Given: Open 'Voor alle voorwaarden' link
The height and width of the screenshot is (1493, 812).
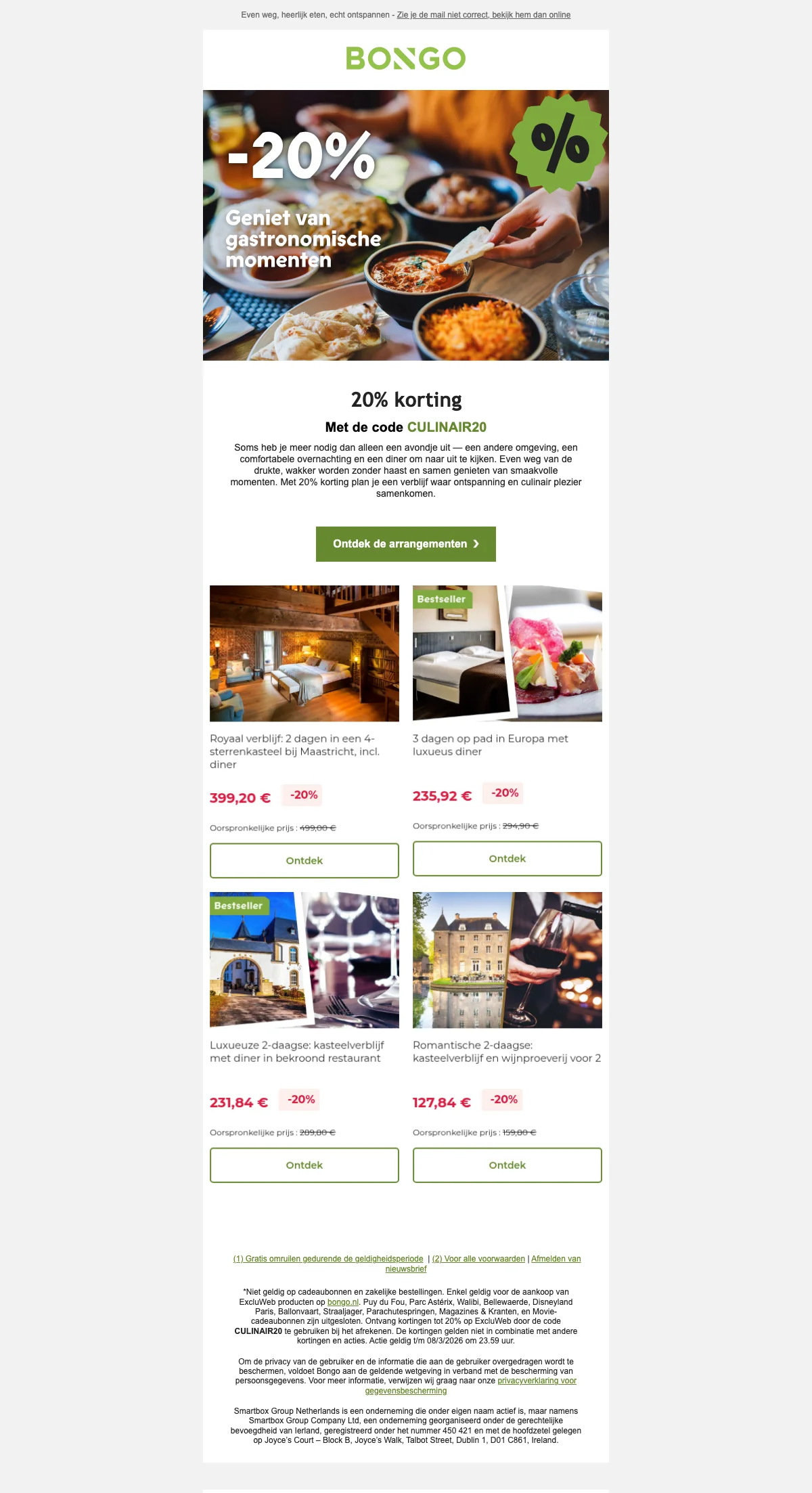Looking at the screenshot, I should (x=478, y=1259).
